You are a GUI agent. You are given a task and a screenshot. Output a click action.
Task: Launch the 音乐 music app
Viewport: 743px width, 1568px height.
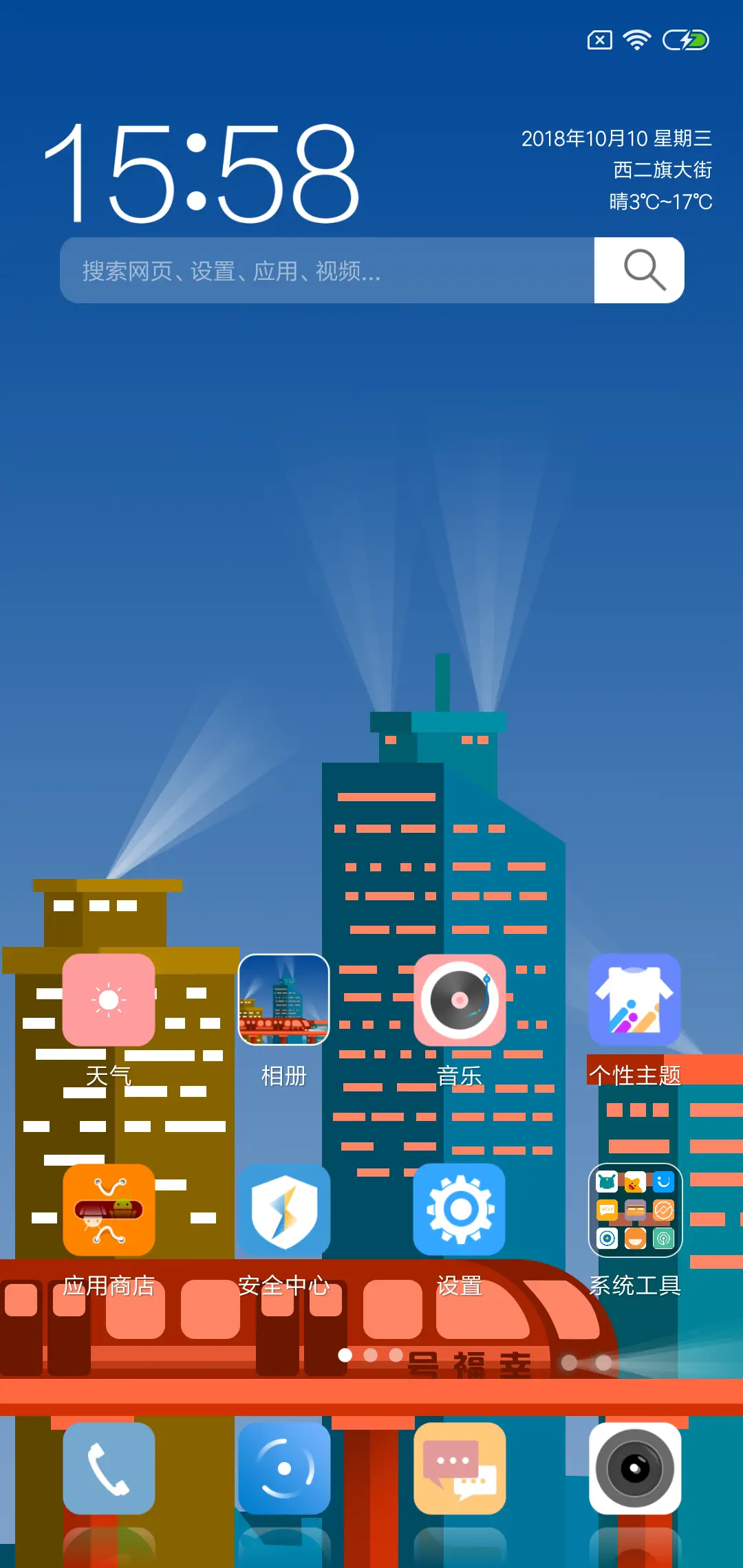(460, 1000)
